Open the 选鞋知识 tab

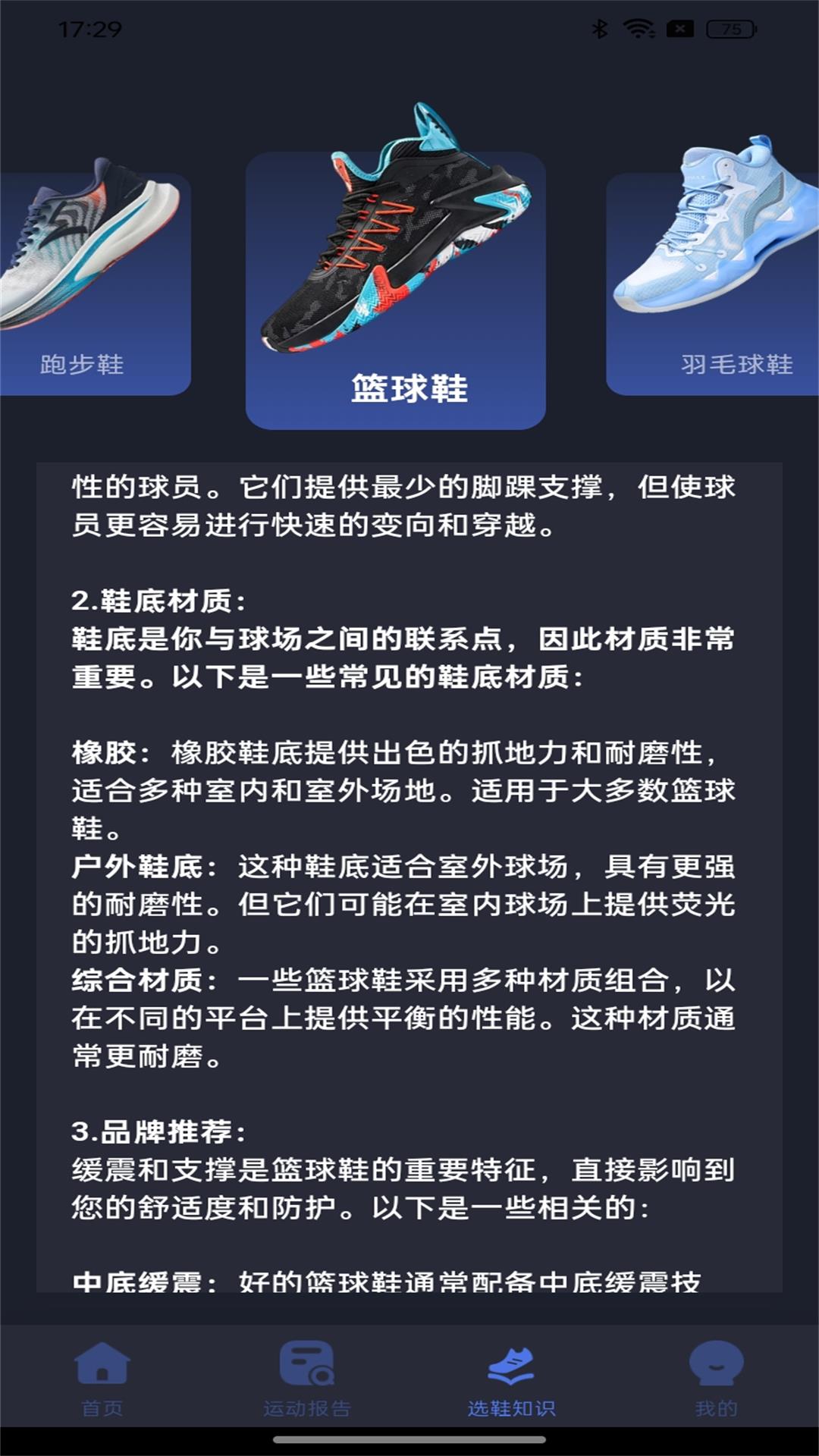point(511,1378)
